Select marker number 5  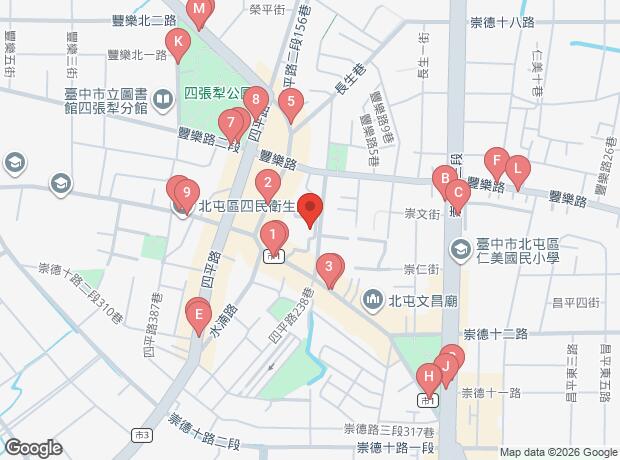[291, 104]
